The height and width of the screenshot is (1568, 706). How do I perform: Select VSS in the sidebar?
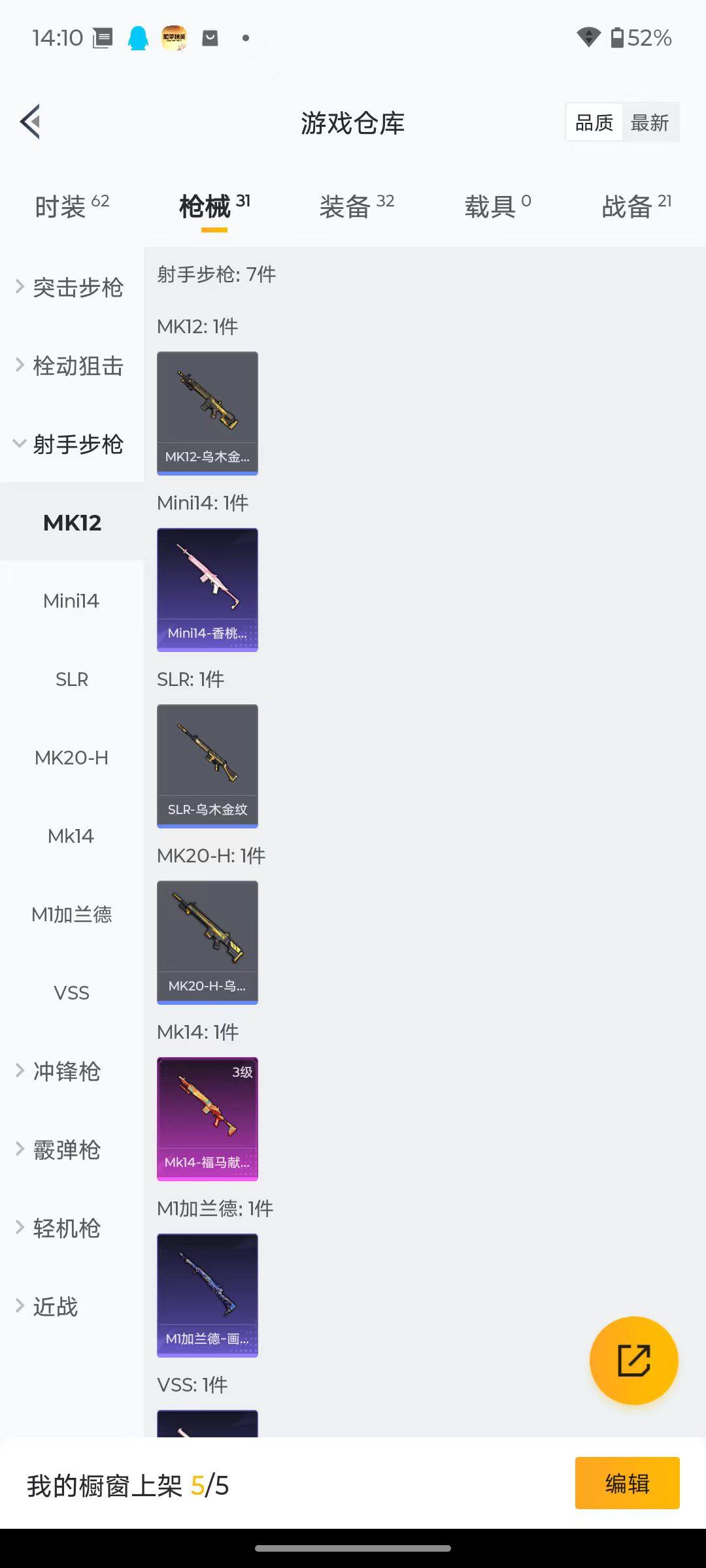tap(72, 992)
